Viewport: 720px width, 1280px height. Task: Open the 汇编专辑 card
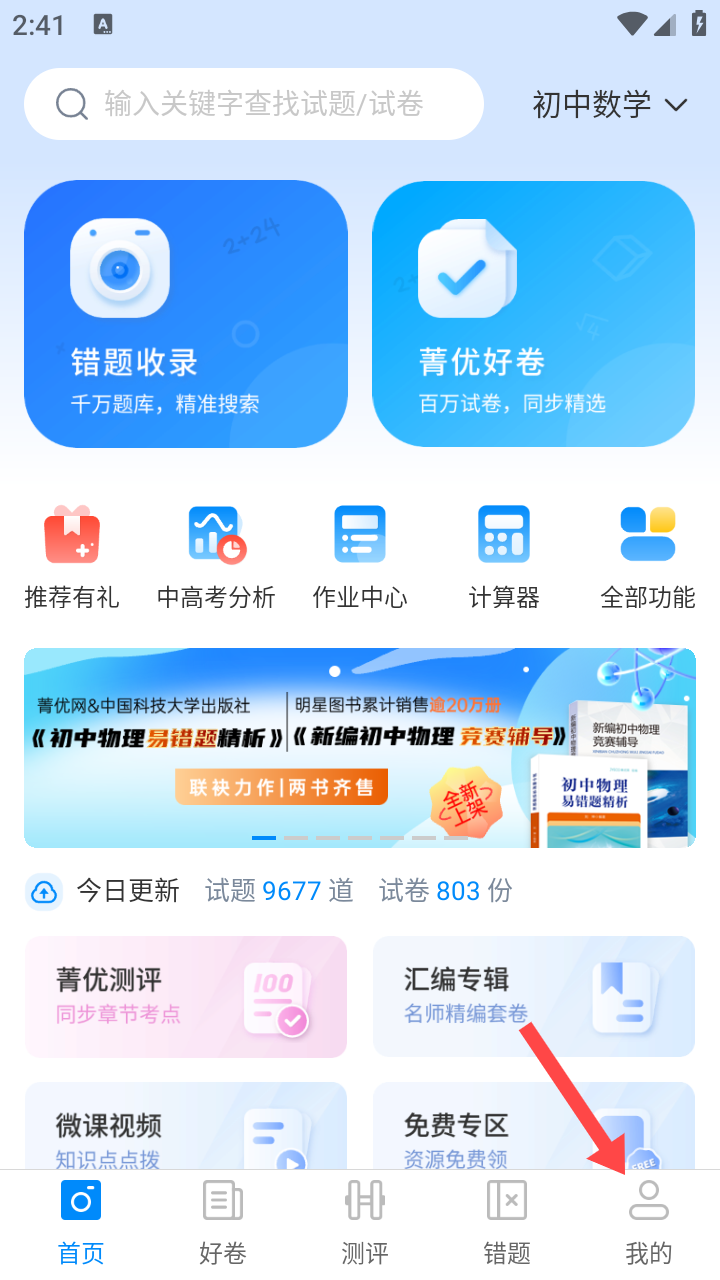(x=533, y=996)
